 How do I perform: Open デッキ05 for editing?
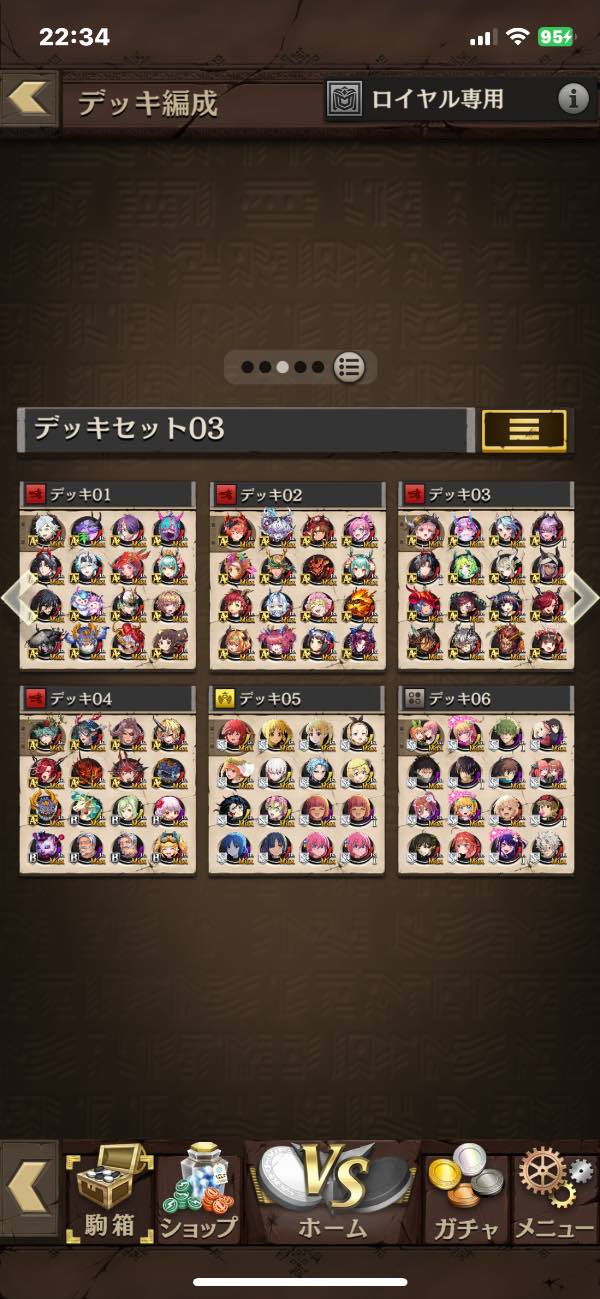297,780
